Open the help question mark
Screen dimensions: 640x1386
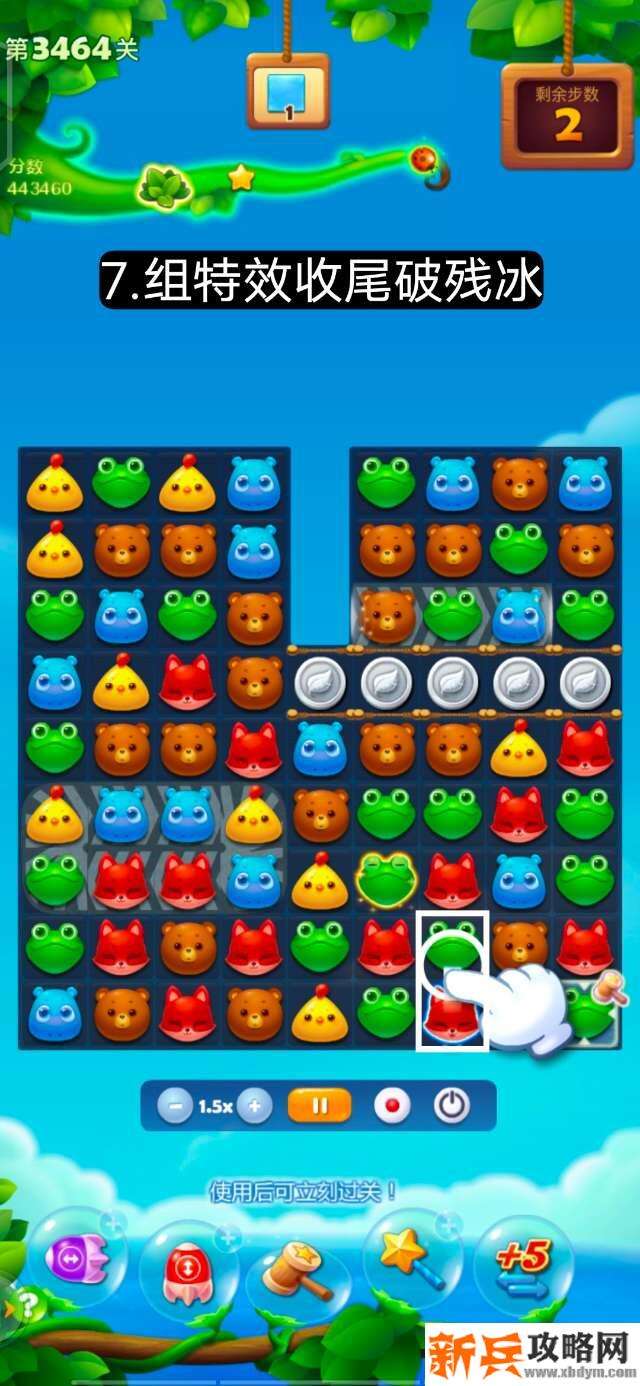26,1306
